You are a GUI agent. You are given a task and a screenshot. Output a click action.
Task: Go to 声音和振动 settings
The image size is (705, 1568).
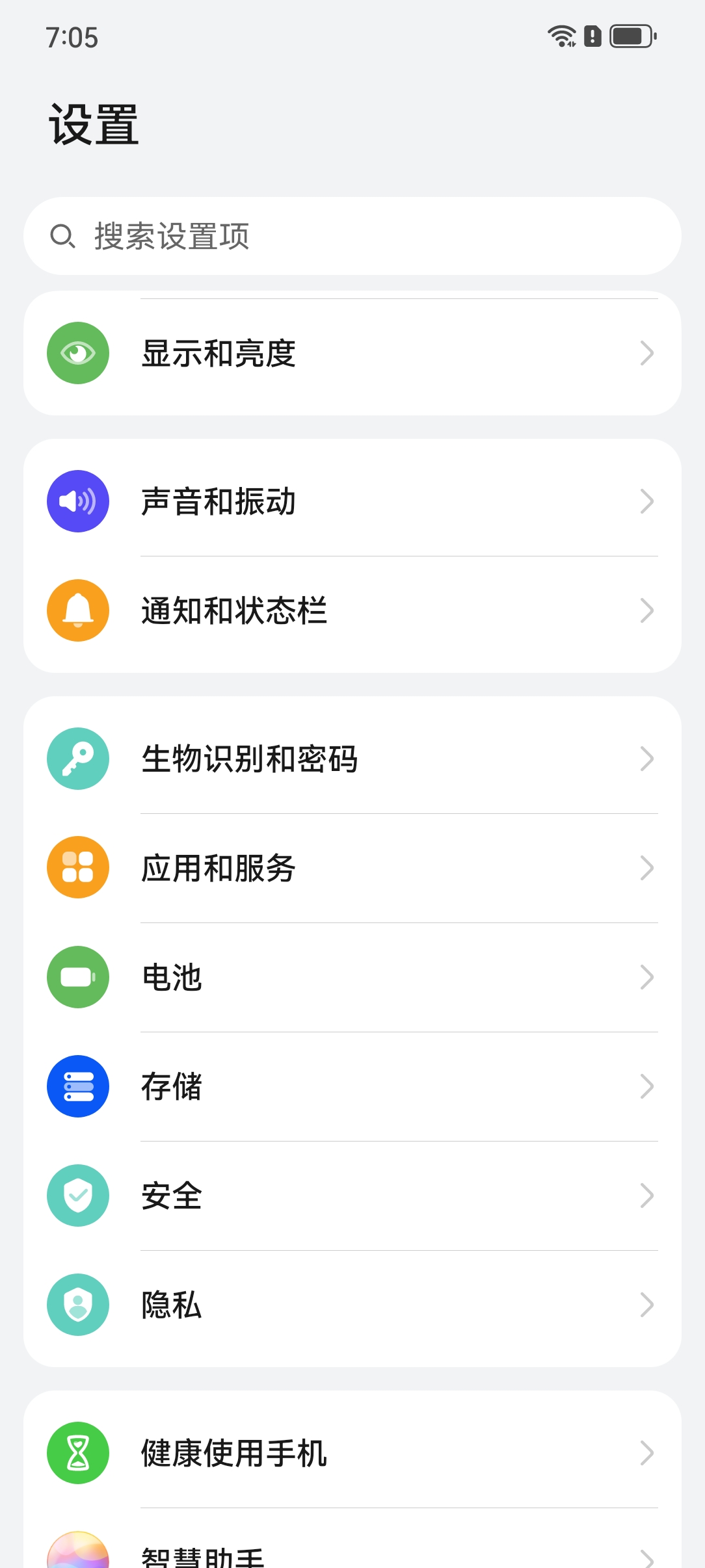(351, 501)
